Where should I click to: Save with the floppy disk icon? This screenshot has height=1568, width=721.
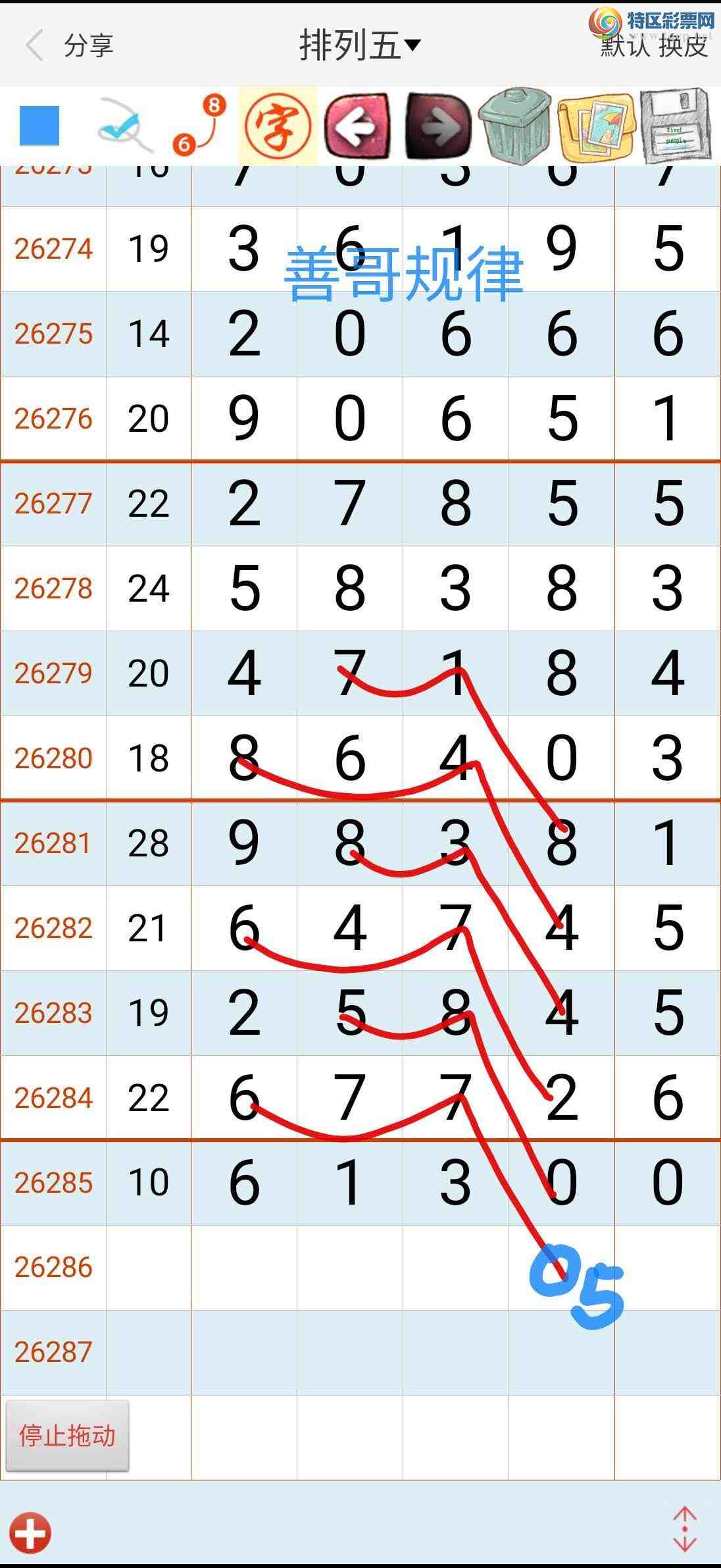(677, 126)
